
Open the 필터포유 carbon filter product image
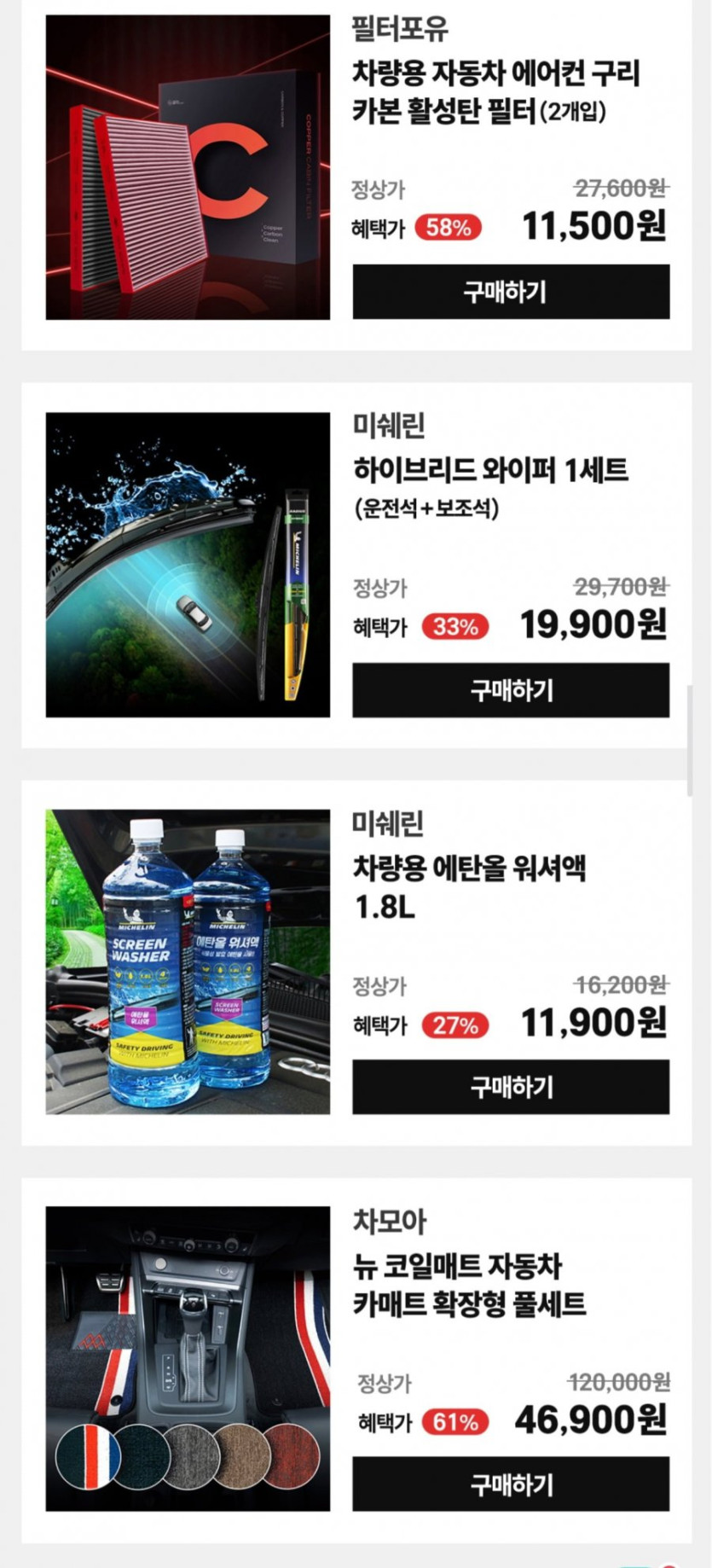tap(188, 167)
